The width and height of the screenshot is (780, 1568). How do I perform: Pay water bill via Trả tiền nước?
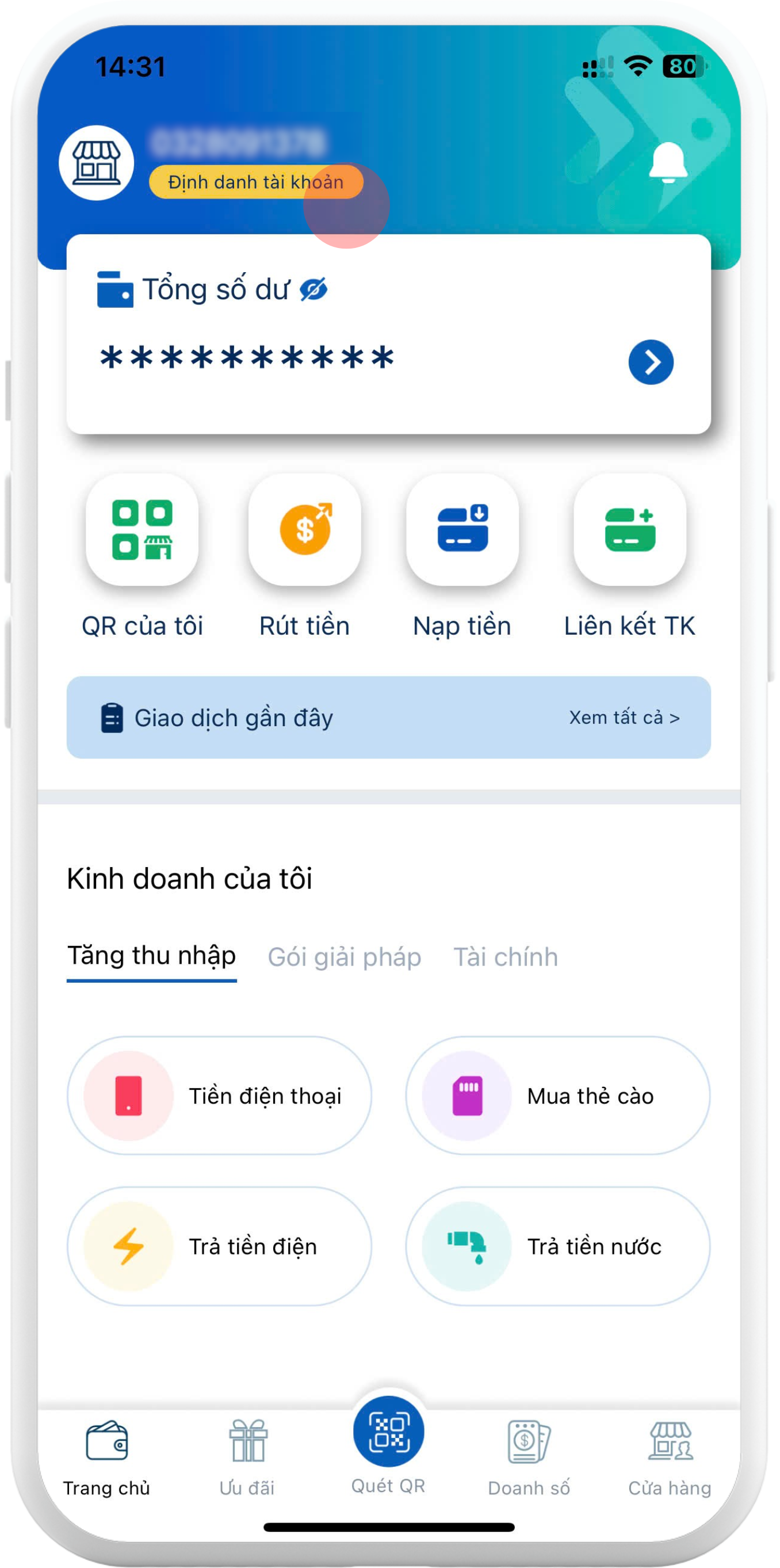(x=557, y=1246)
